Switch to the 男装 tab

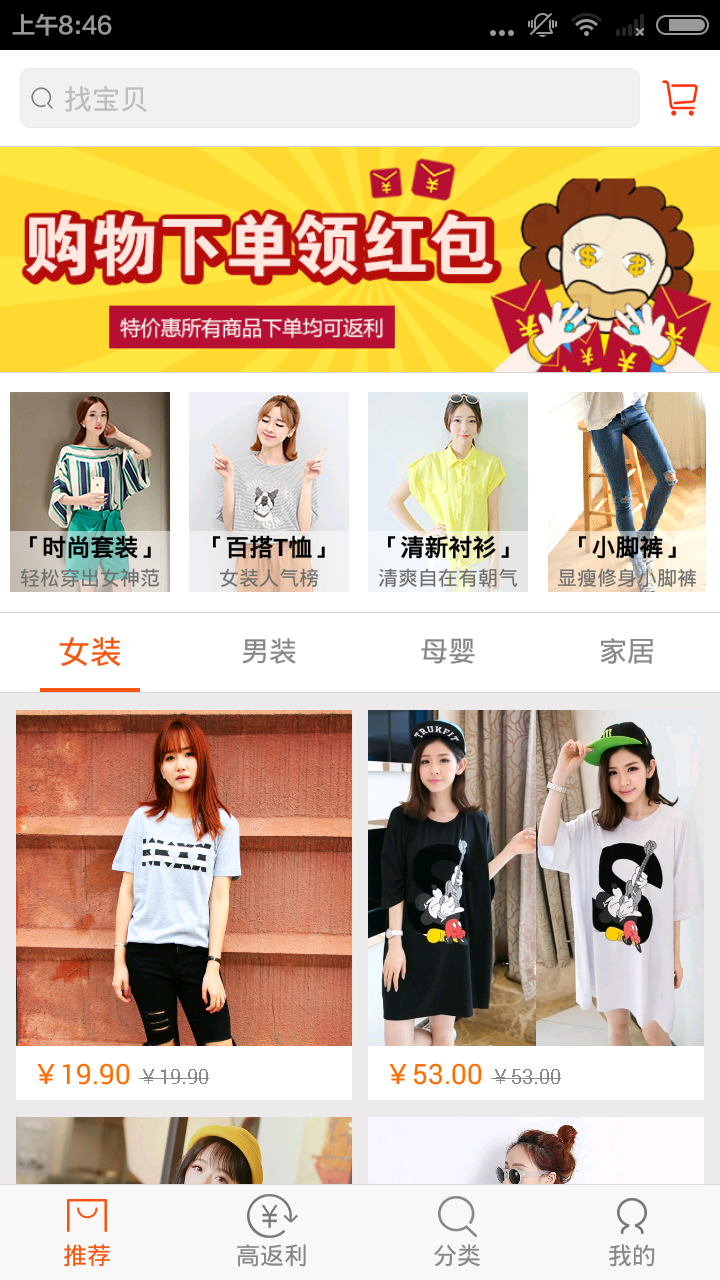pyautogui.click(x=269, y=653)
